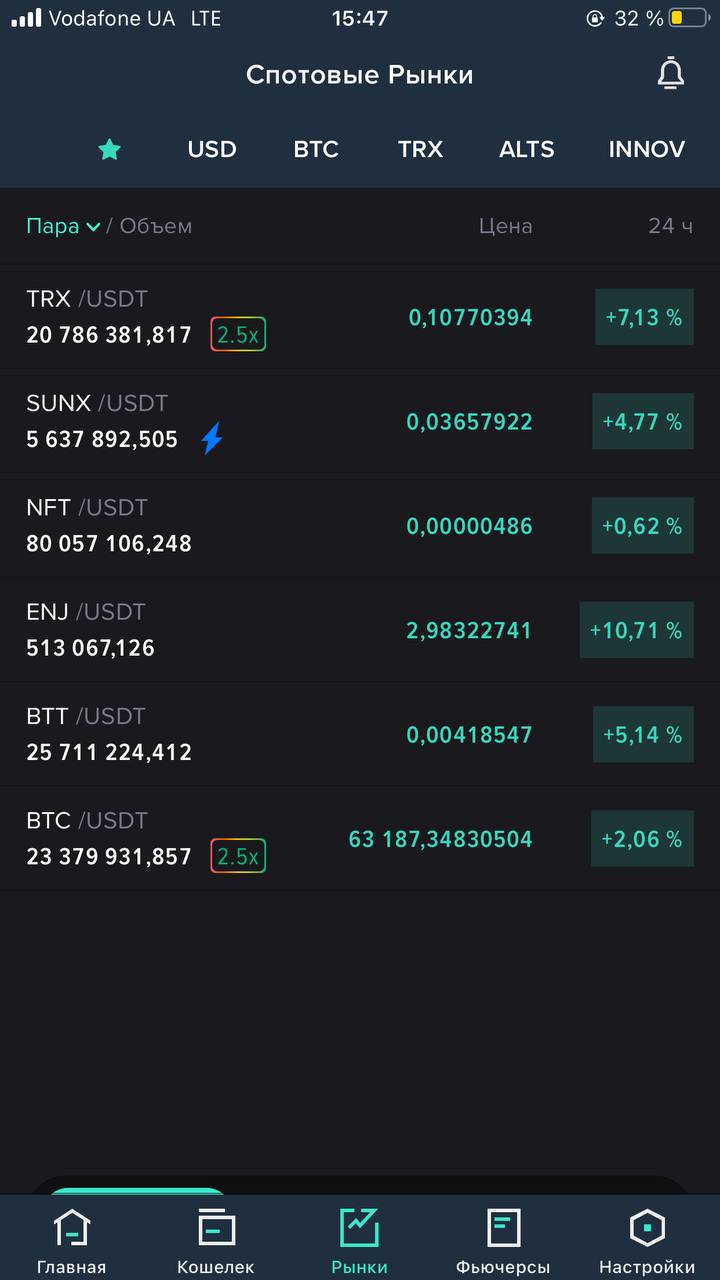
Task: Open the notifications bell
Action: point(671,74)
